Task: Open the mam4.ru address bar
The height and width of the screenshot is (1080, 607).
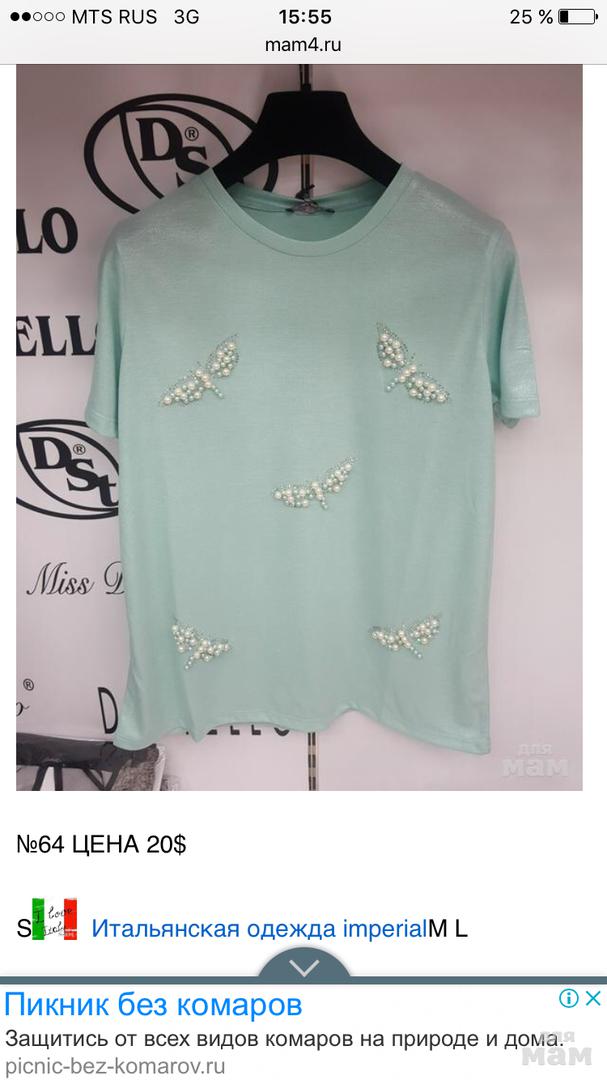Action: 303,45
